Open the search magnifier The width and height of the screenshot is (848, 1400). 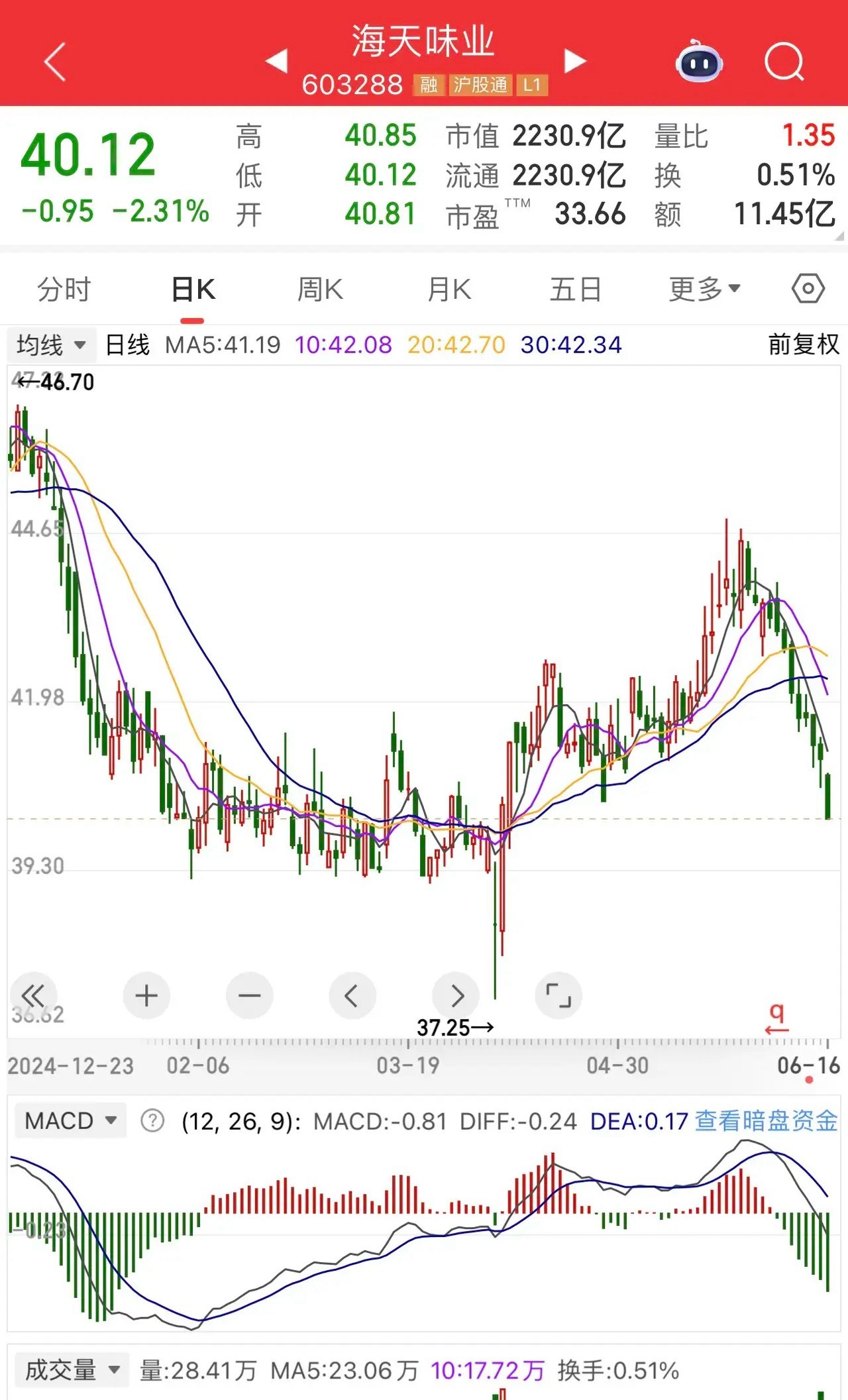pos(784,62)
